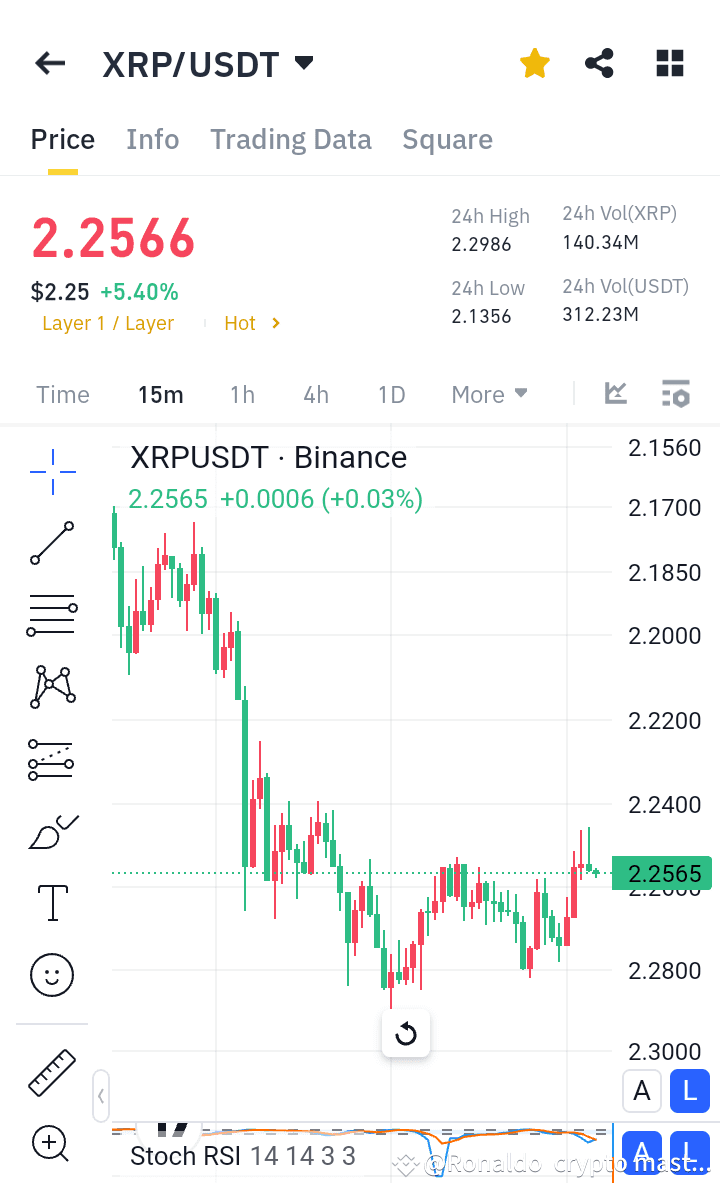Select the XABCD pattern drawing tool
Viewport: 720px width, 1186px height.
click(x=51, y=686)
